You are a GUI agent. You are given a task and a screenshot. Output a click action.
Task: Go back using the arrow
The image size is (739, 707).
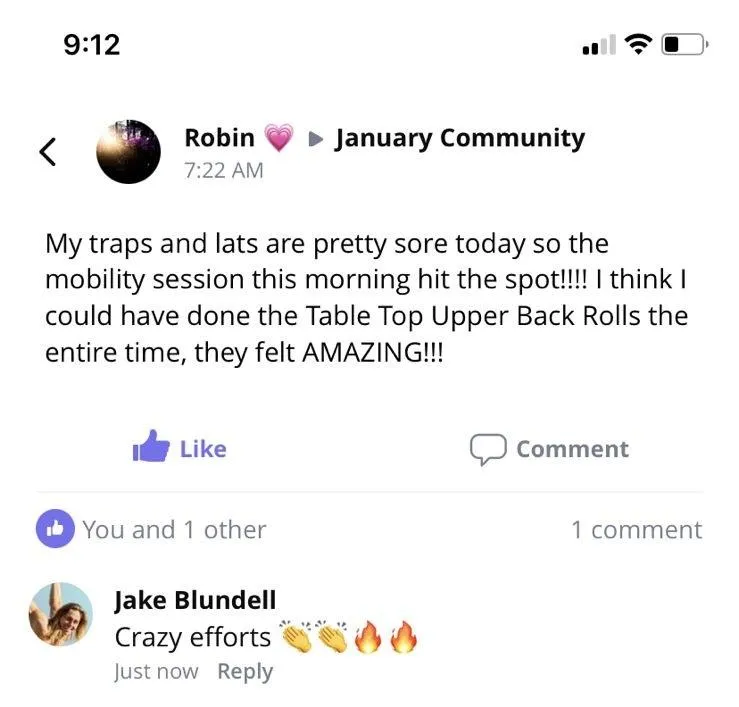coord(47,151)
